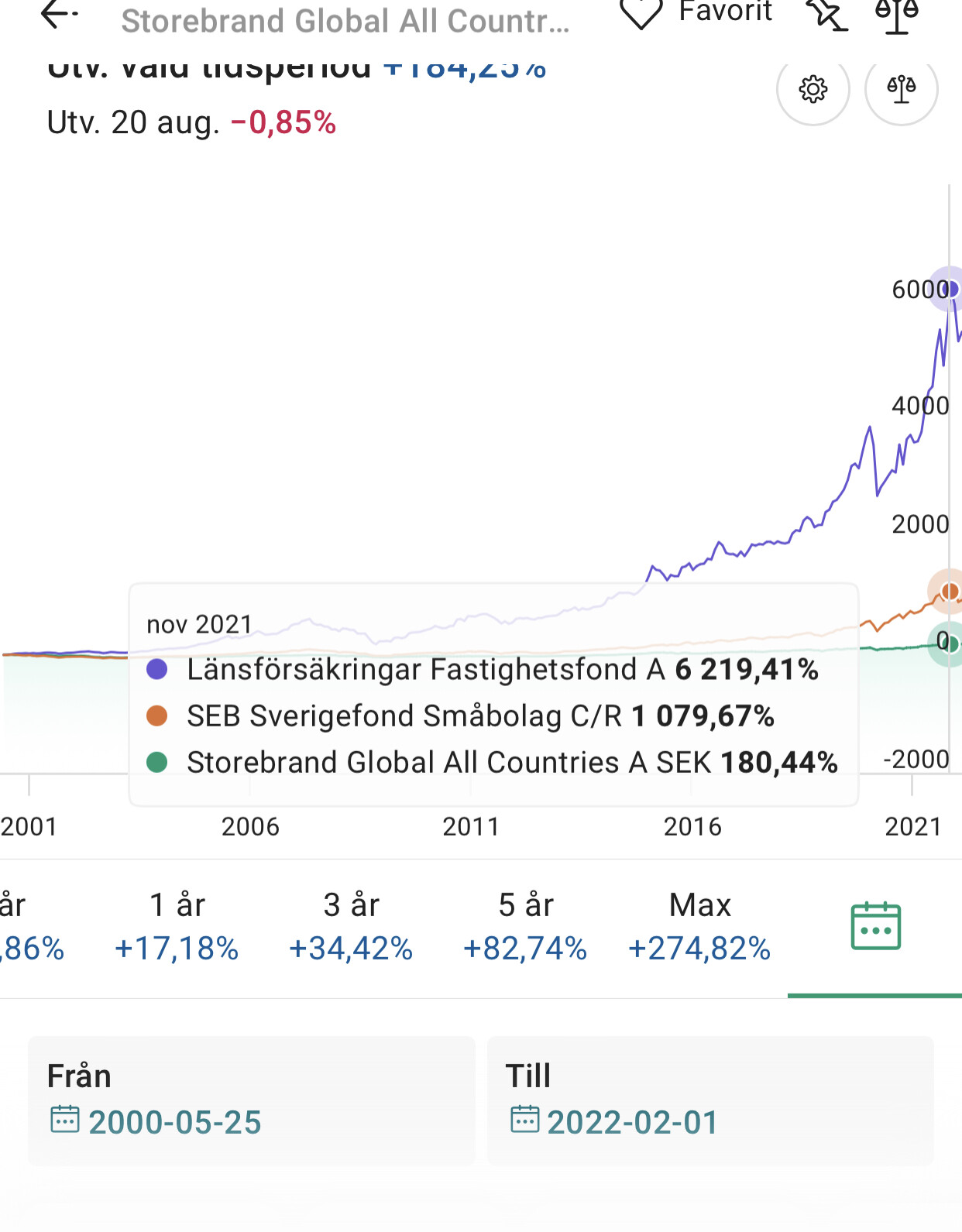The width and height of the screenshot is (962, 1232).
Task: Tap the round scales button above the chart
Action: 901,89
